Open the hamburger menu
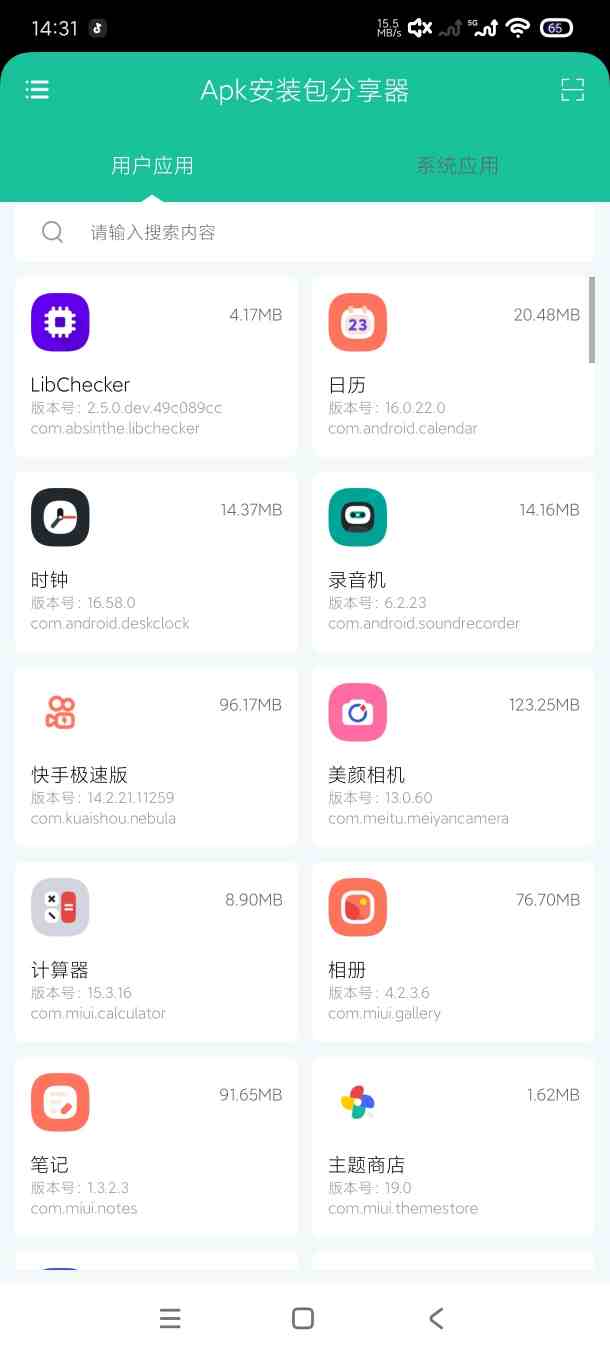Viewport: 610px width, 1356px height. [37, 90]
